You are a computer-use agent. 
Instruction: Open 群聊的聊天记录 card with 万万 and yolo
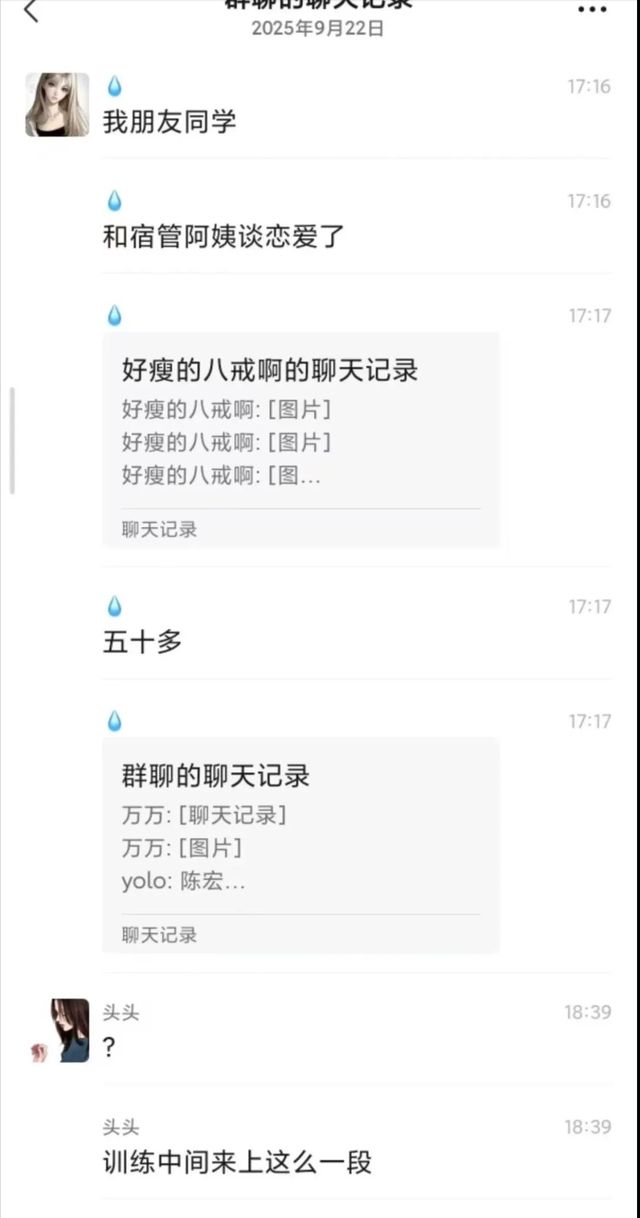(x=300, y=845)
